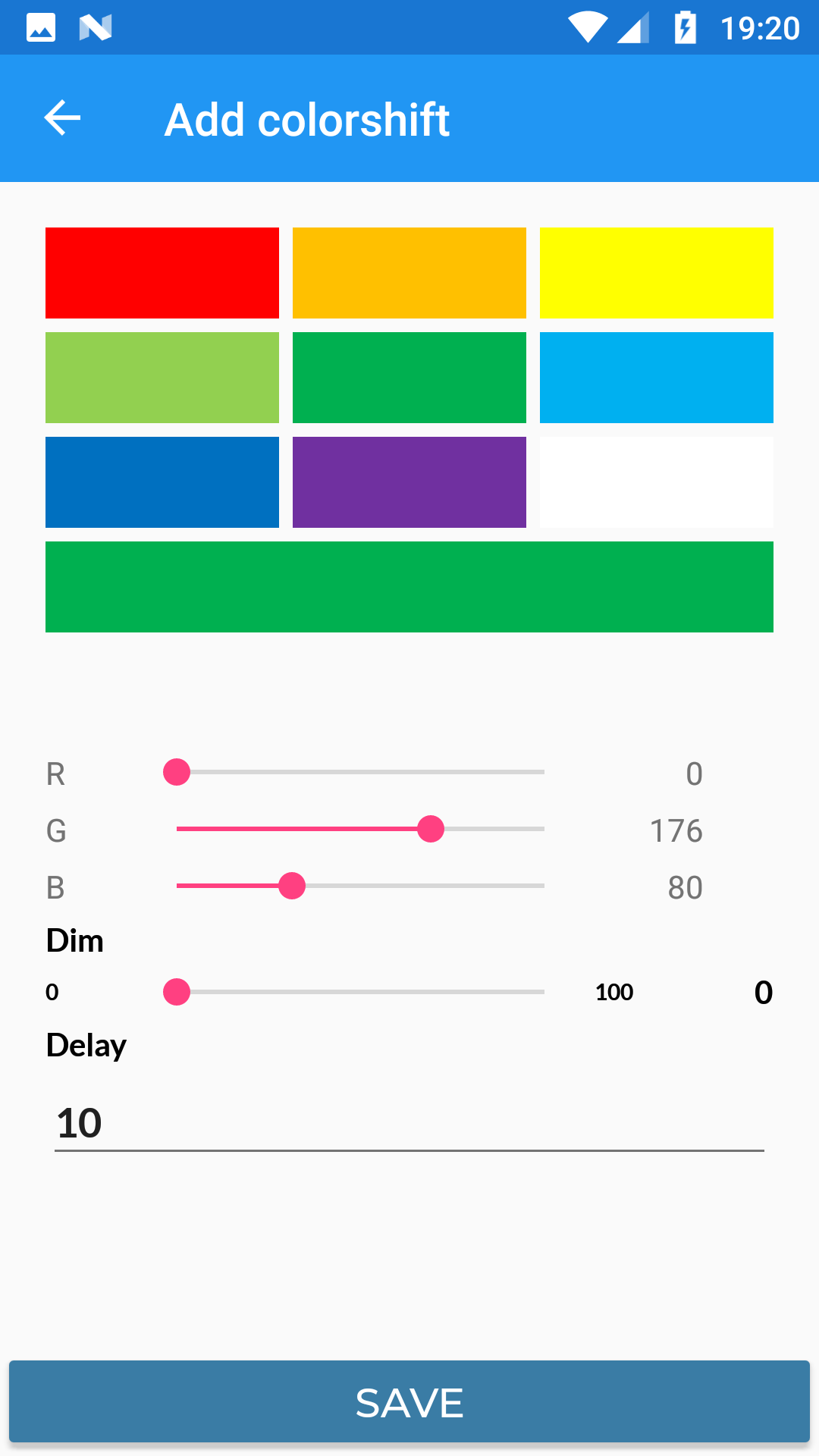Click the G slider handle

point(431,829)
